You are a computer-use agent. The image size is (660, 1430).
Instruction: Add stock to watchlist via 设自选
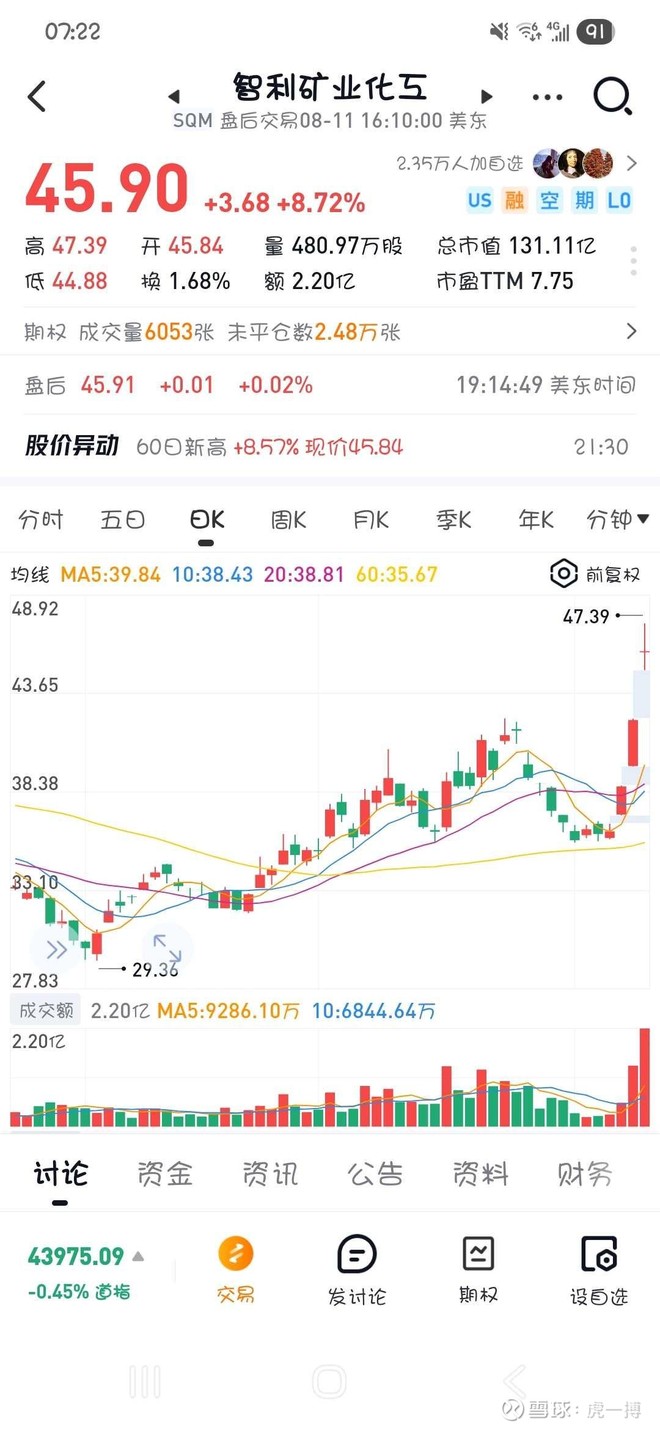point(599,1270)
